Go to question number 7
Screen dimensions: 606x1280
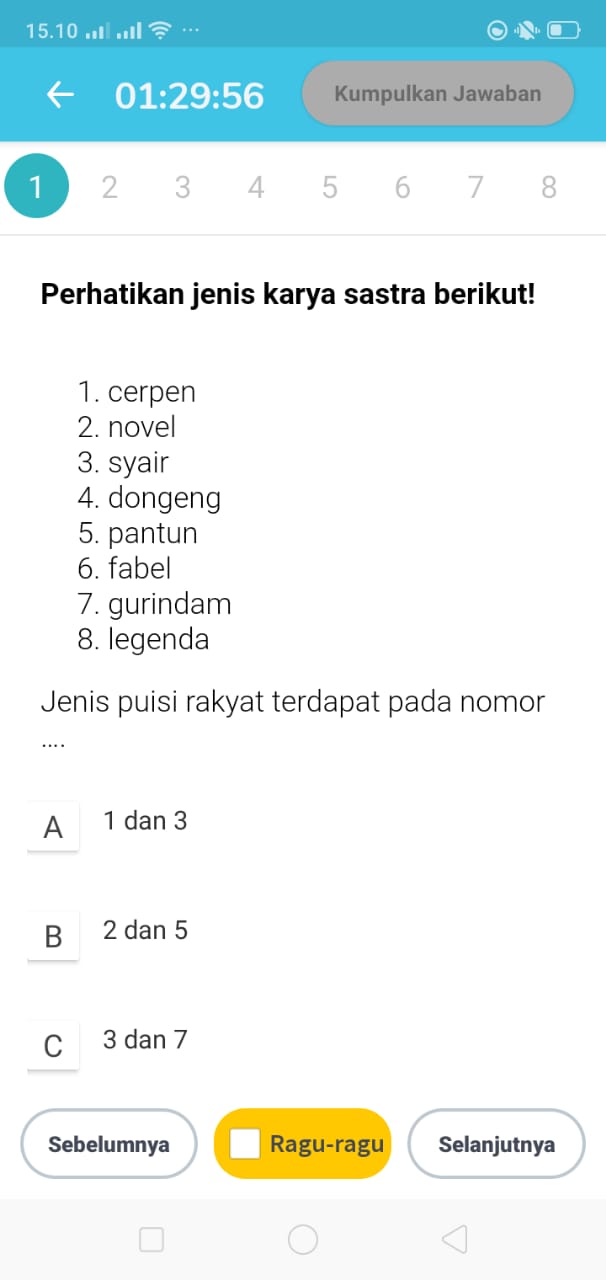point(475,187)
